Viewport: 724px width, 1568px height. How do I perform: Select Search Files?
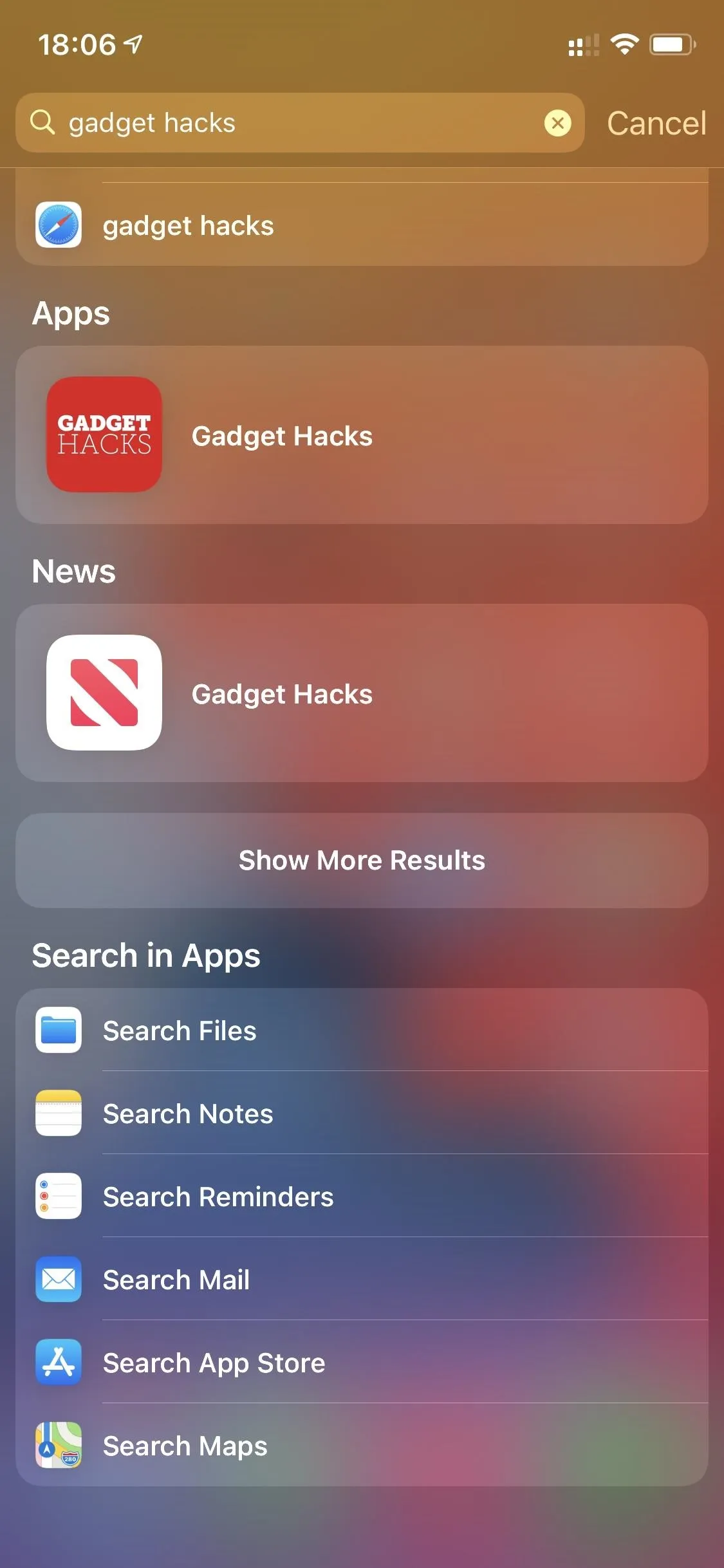click(362, 1030)
